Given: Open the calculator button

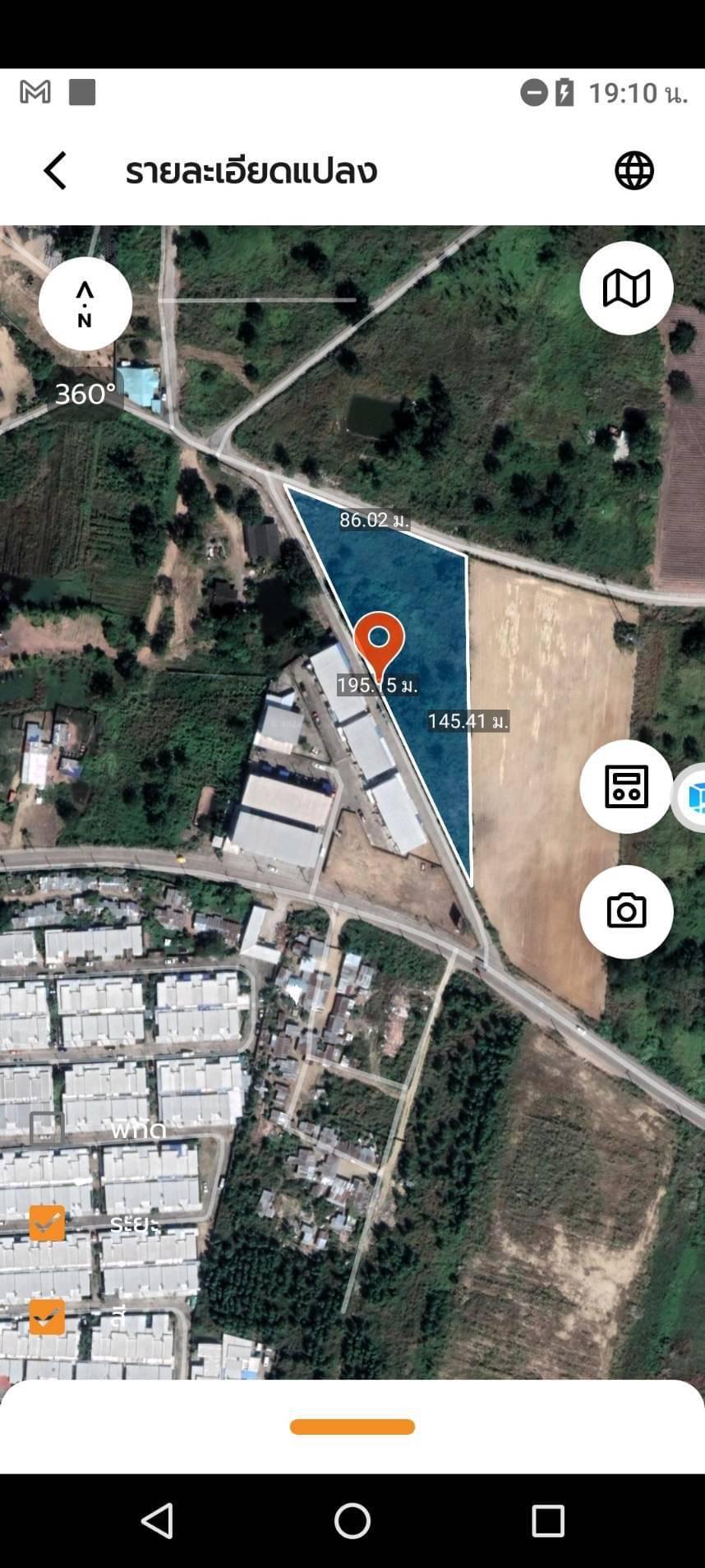Looking at the screenshot, I should point(626,786).
